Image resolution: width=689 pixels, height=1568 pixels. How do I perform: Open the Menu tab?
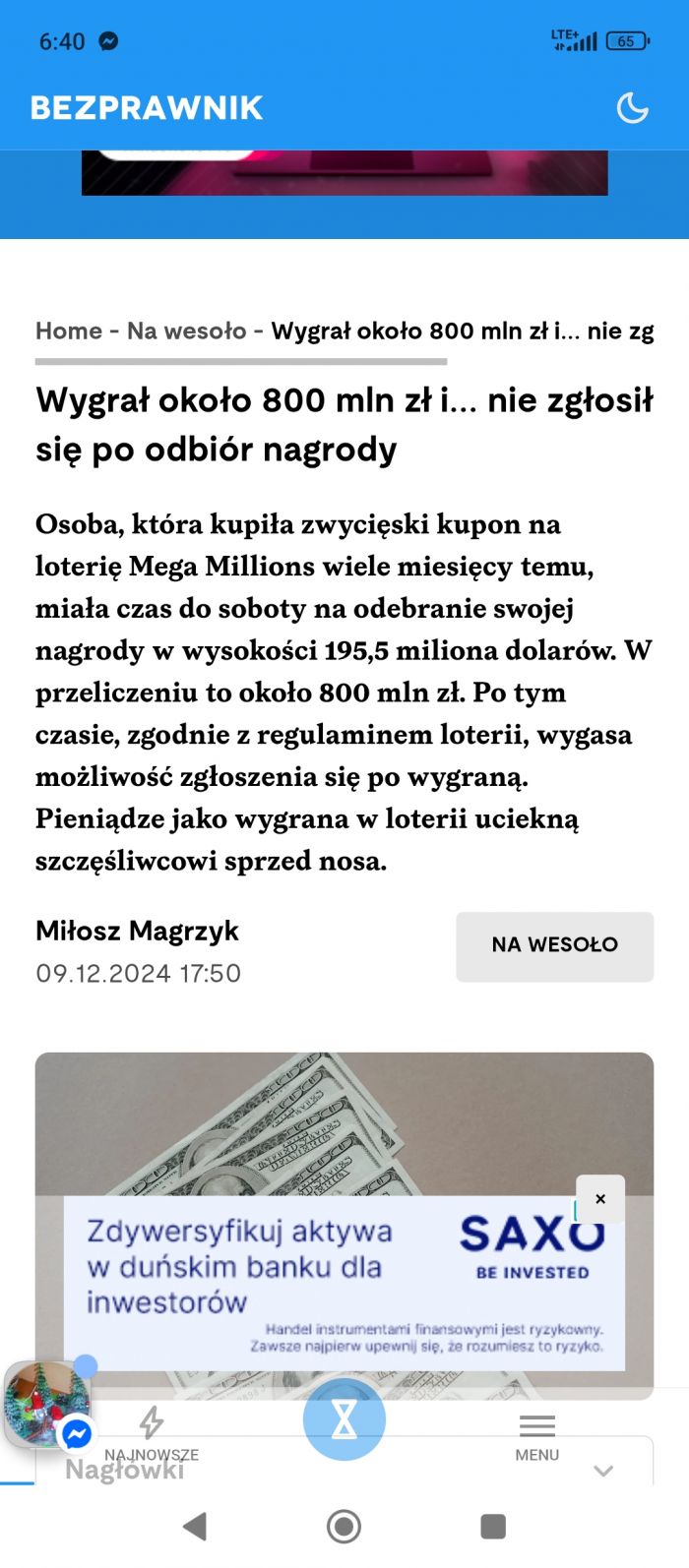[x=537, y=1437]
